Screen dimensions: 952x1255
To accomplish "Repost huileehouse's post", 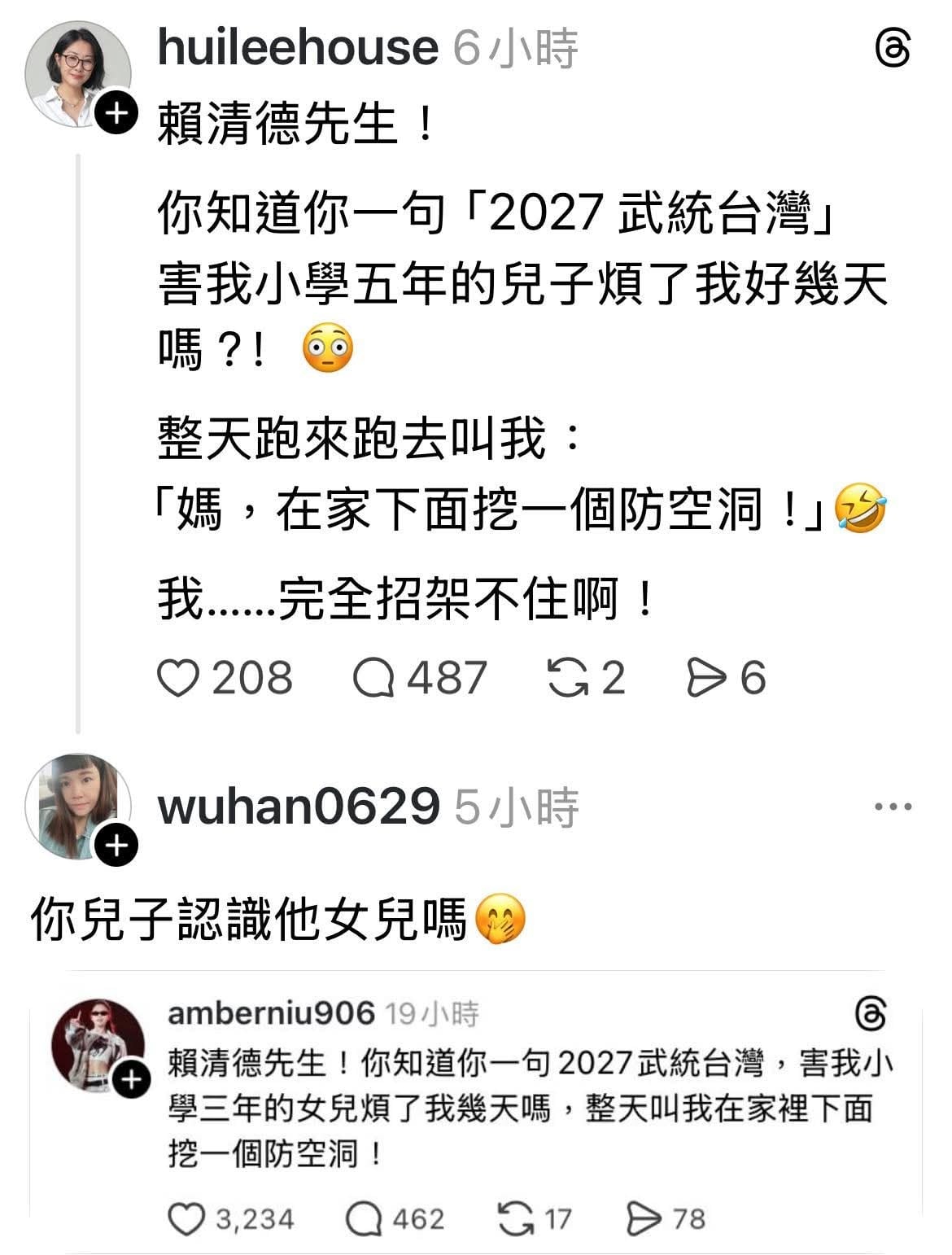I will point(567,679).
